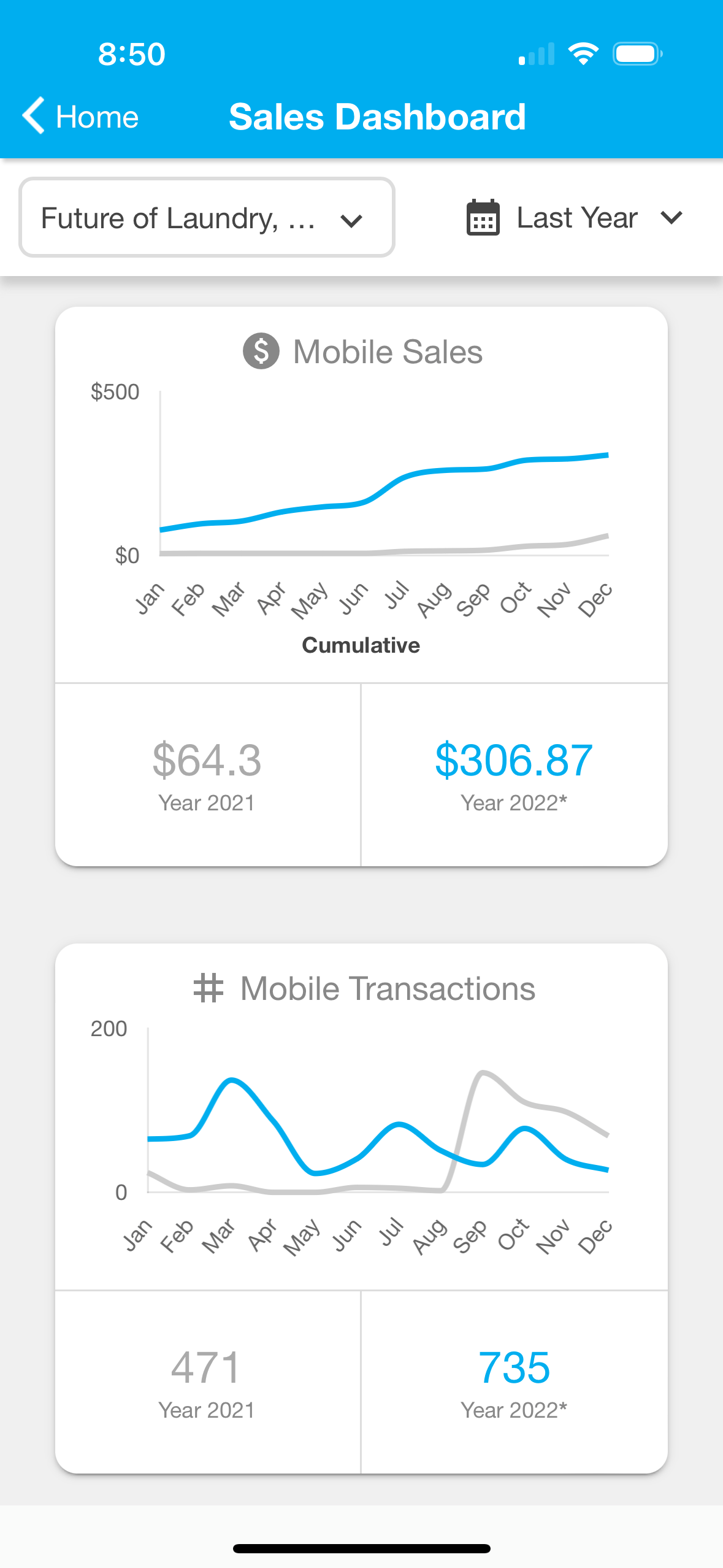Click the calendar icon beside Last Year
The width and height of the screenshot is (723, 1568).
coord(482,217)
